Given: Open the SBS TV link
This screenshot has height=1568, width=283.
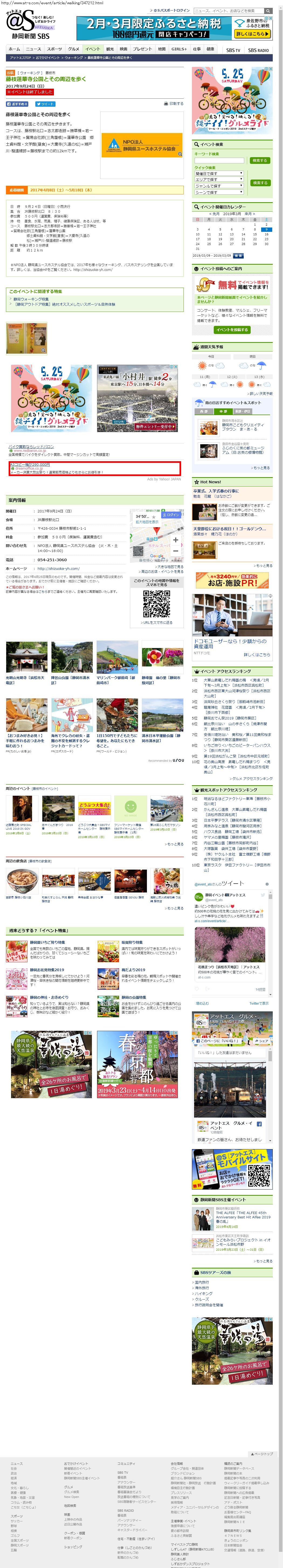Looking at the screenshot, I should 233,50.
